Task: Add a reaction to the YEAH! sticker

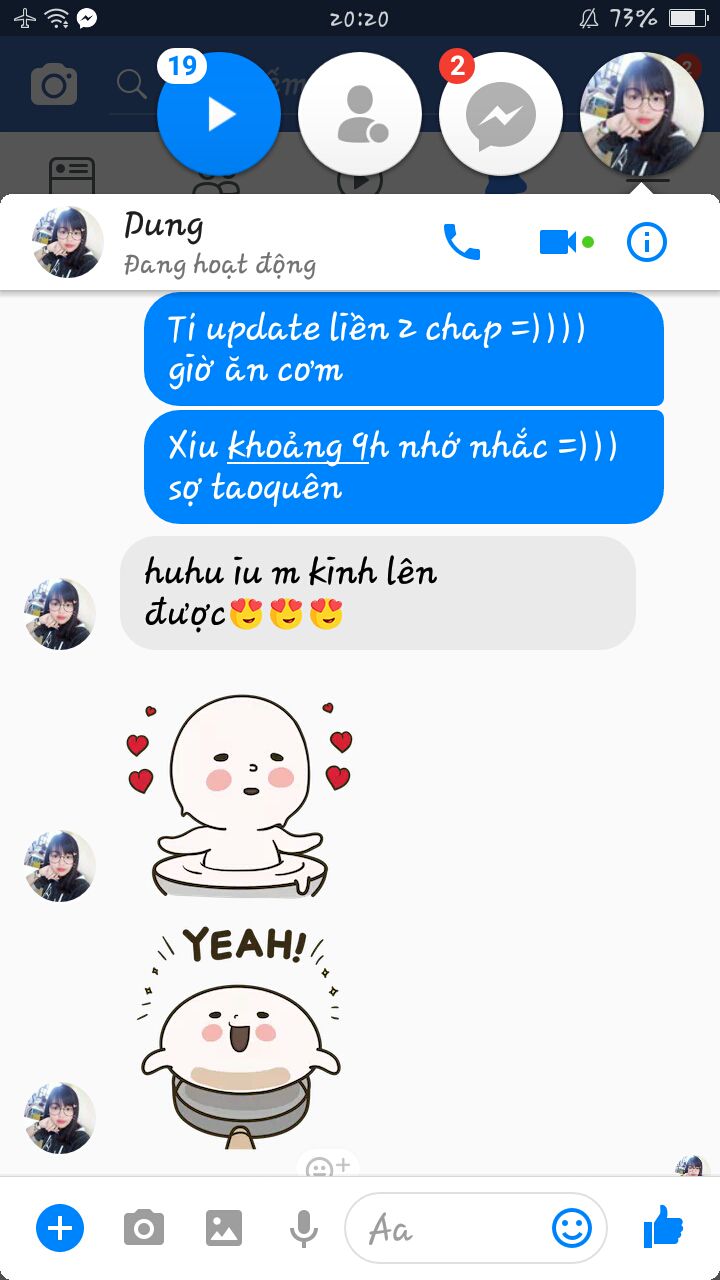Action: [327, 1165]
